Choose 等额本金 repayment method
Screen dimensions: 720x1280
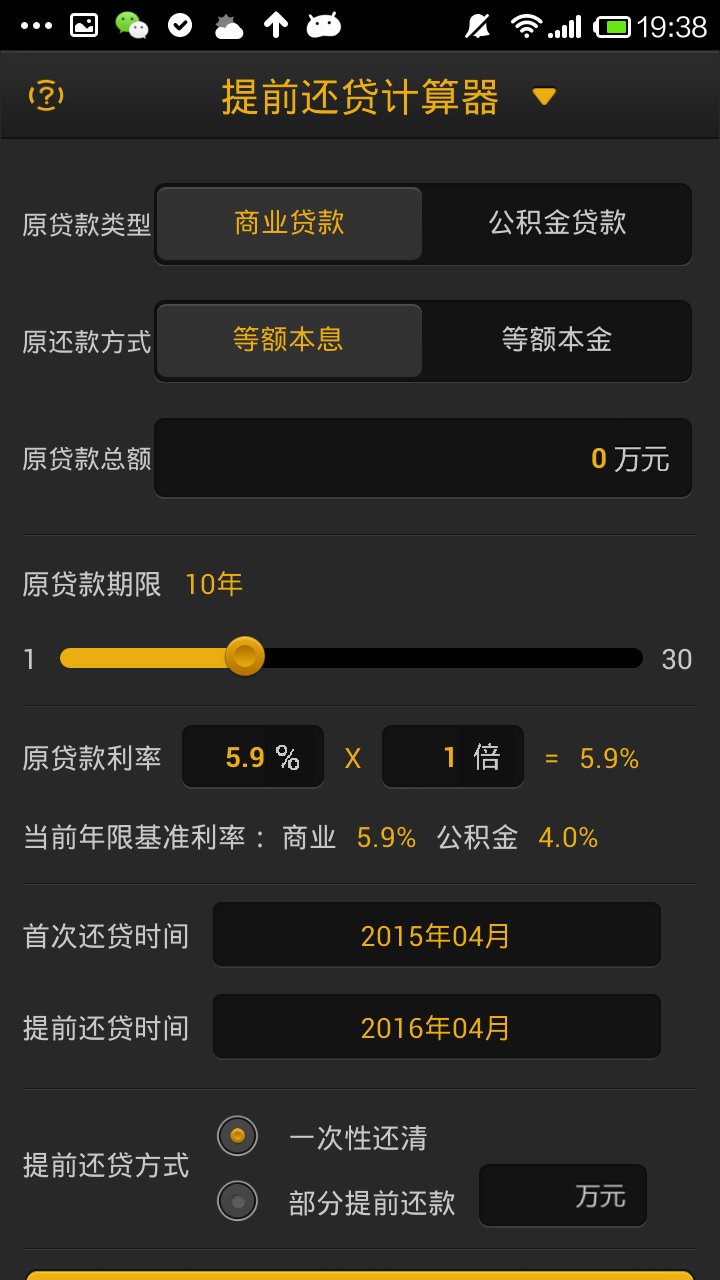(557, 340)
